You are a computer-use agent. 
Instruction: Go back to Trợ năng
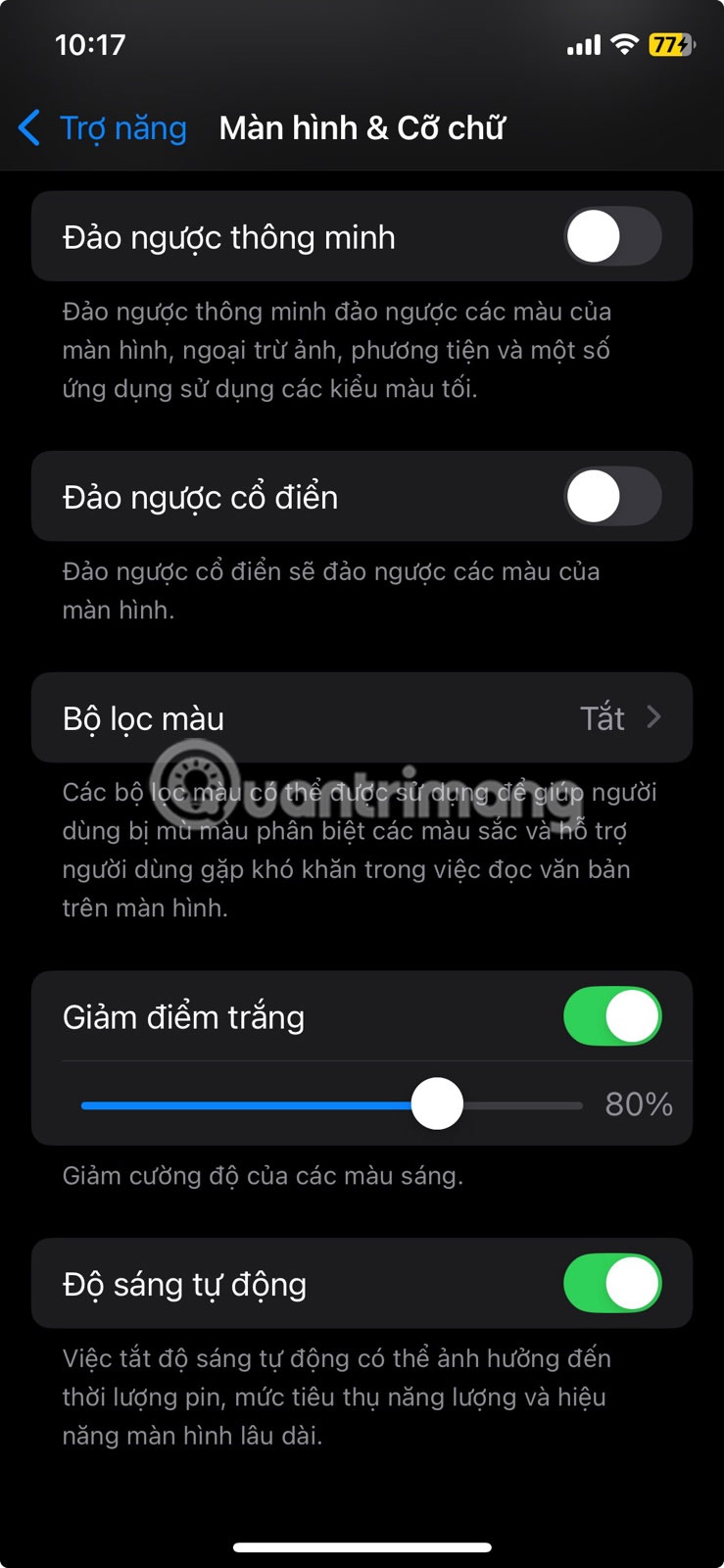coord(103,128)
